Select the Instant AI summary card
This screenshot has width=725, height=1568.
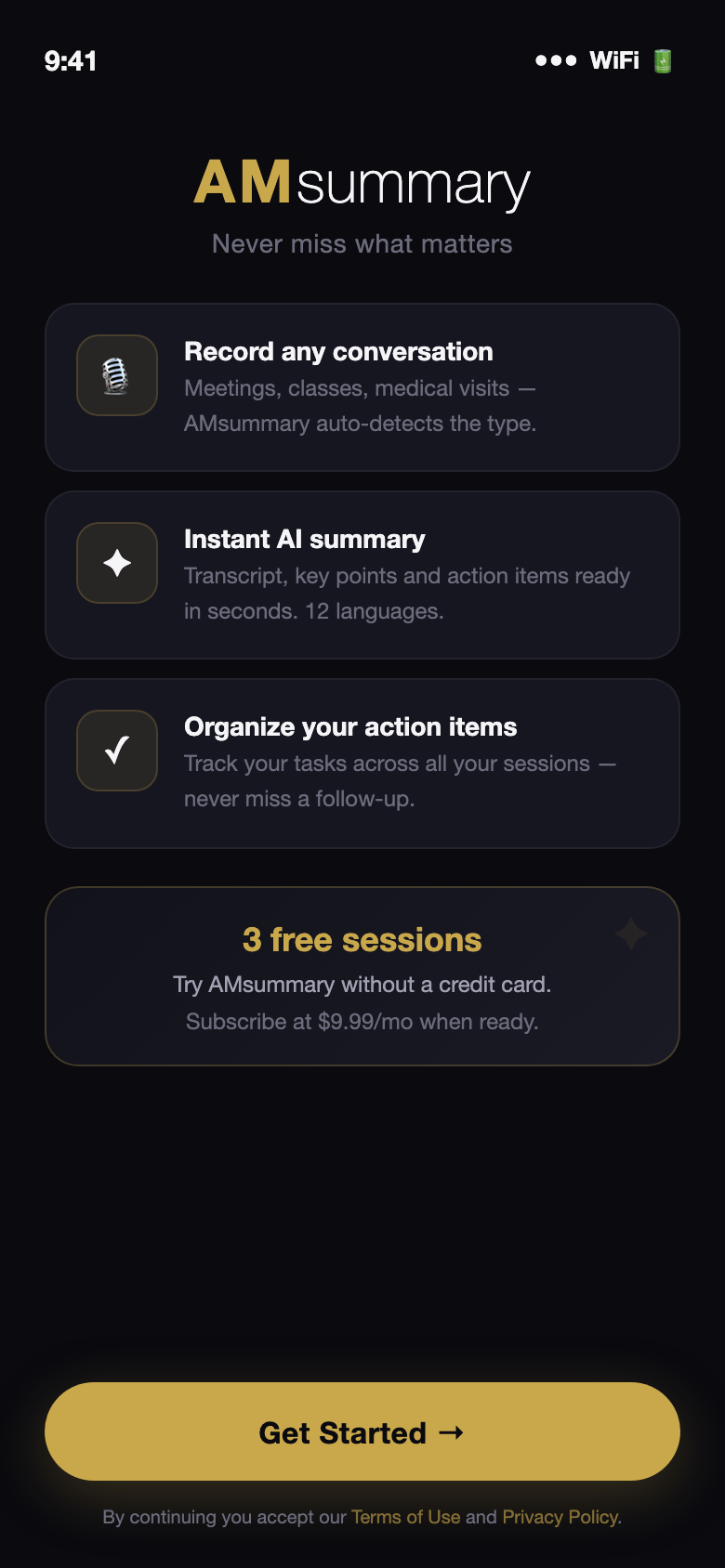362,574
